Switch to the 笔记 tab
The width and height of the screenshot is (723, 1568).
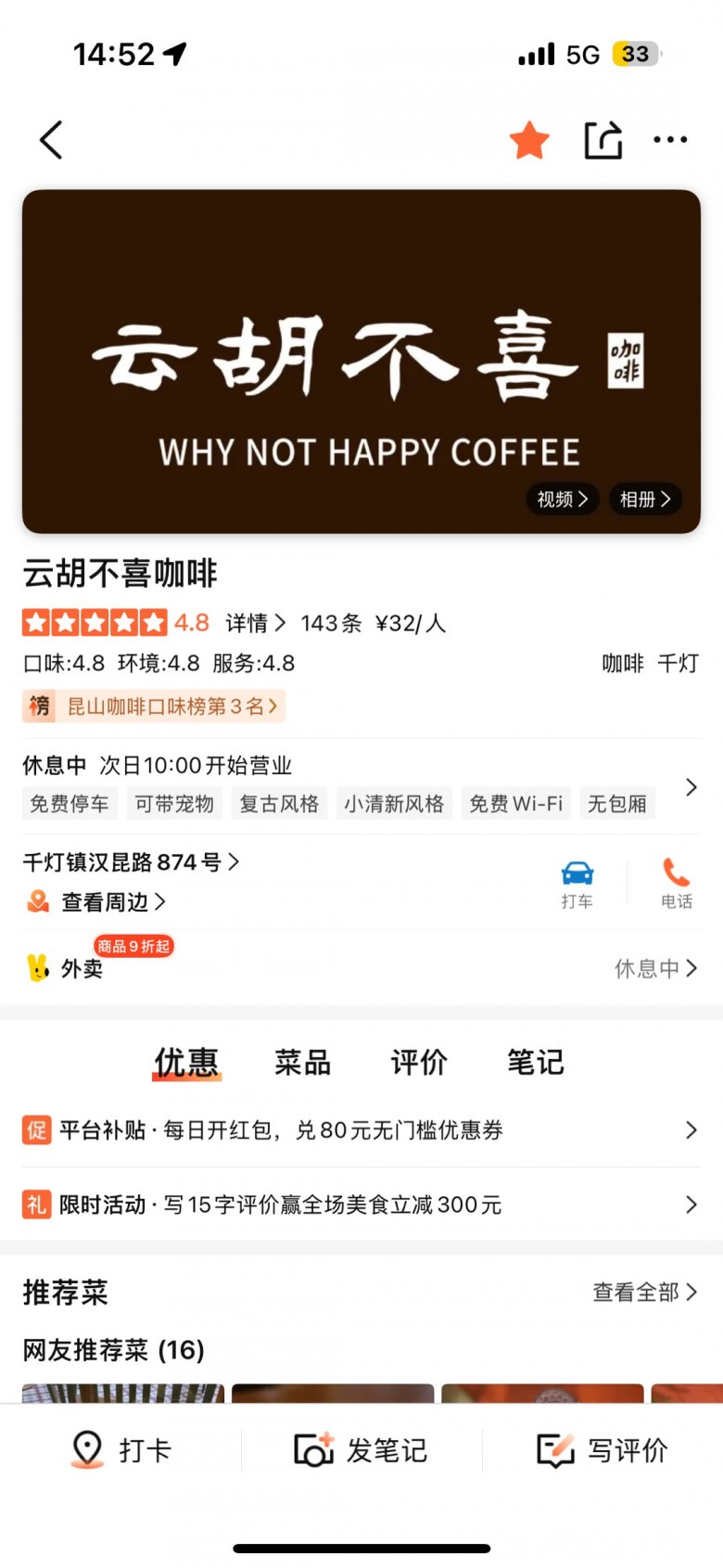pos(535,1062)
